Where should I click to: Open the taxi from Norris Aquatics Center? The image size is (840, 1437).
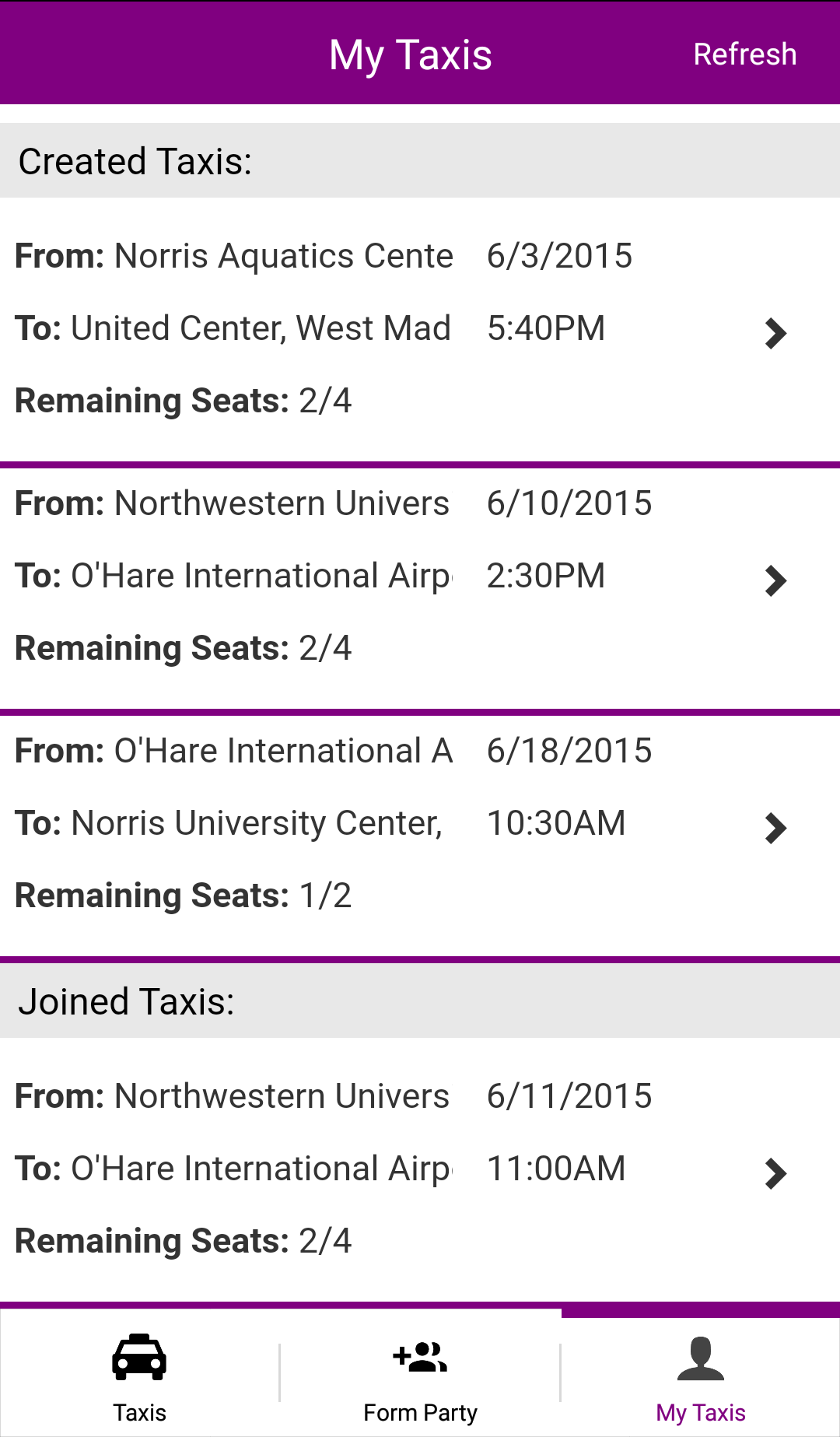tap(420, 329)
